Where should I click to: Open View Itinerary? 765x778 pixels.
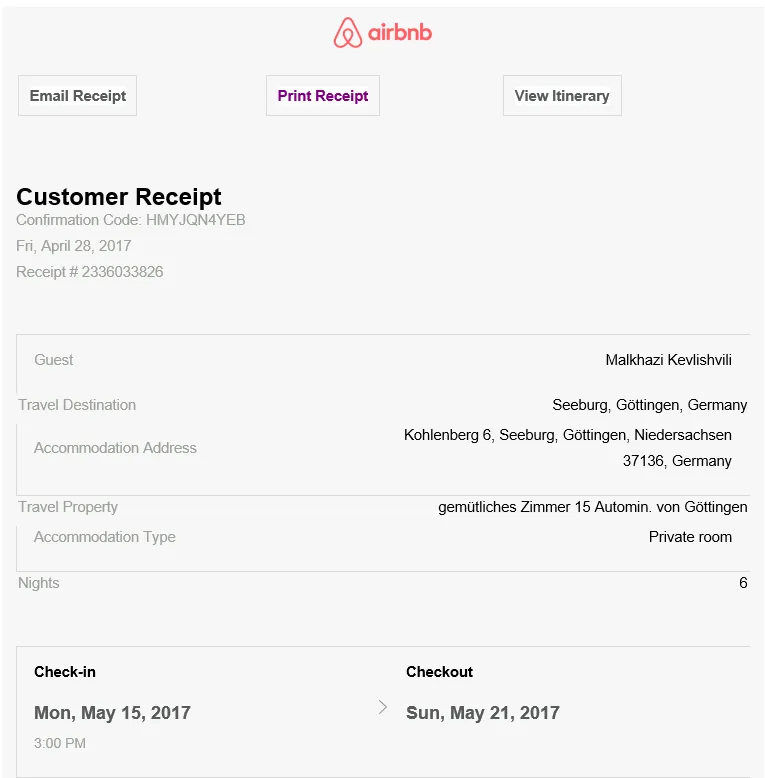(561, 96)
